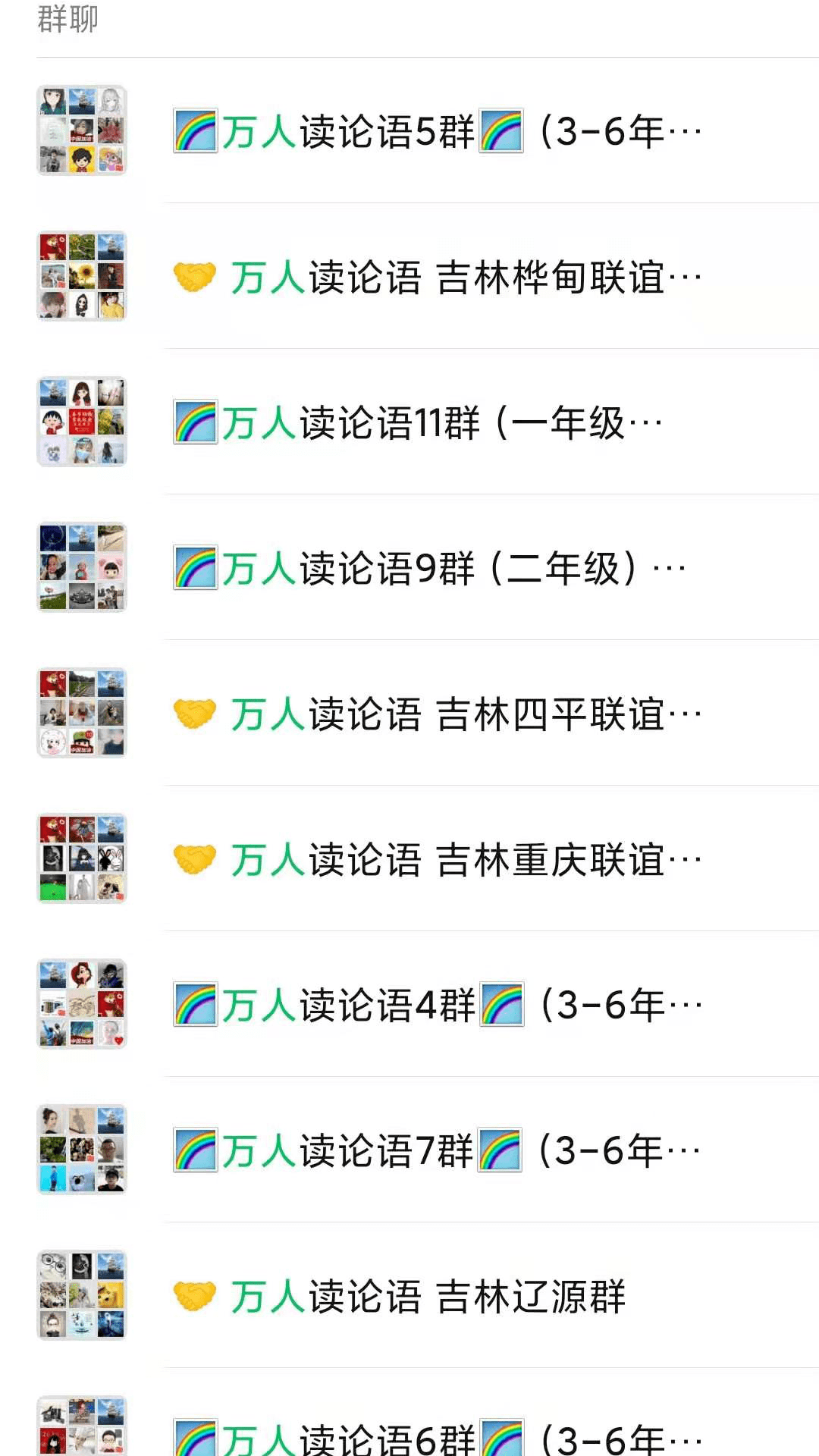Click the 吉林重庆联谊 group avatar
This screenshot has height=1456, width=819.
pyautogui.click(x=82, y=857)
